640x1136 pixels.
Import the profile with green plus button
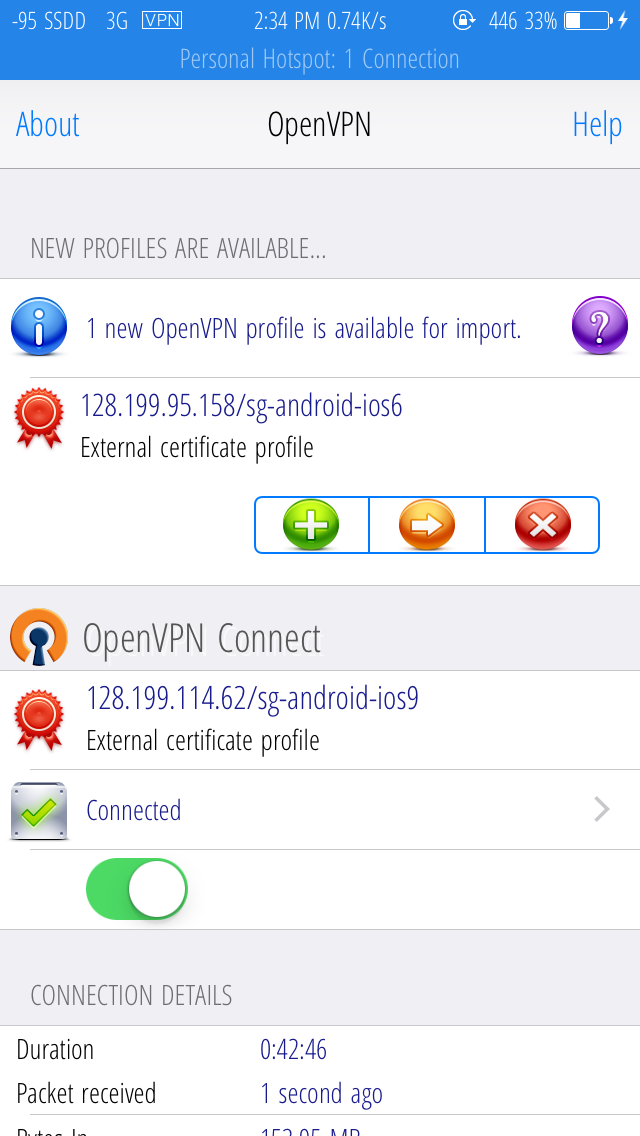tap(311, 525)
